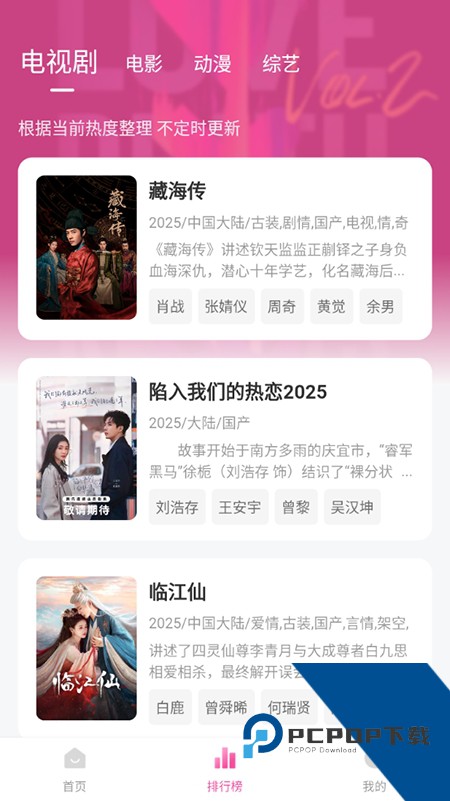Select the 王安宇 actor chip
This screenshot has height=801, width=450.
pos(240,507)
